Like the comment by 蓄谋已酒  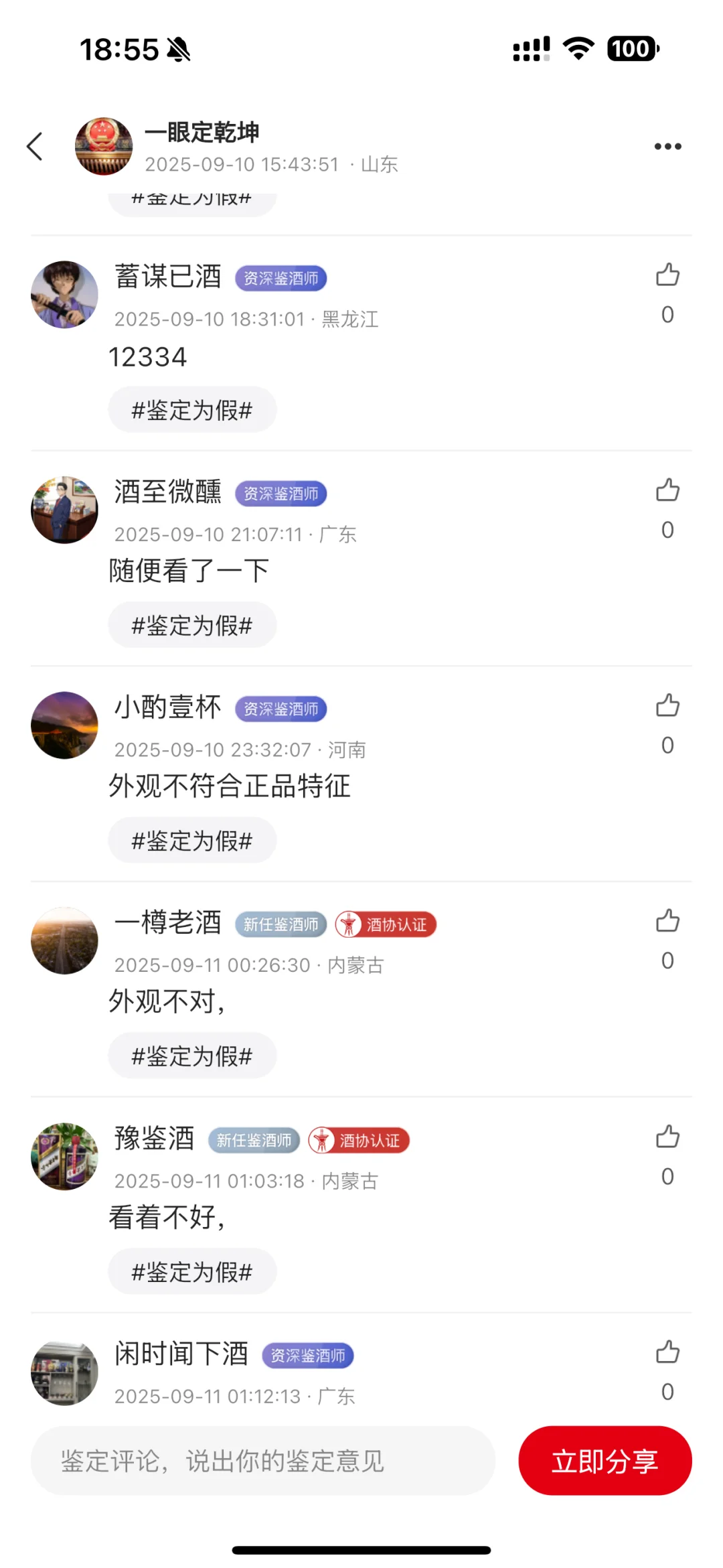[x=667, y=275]
